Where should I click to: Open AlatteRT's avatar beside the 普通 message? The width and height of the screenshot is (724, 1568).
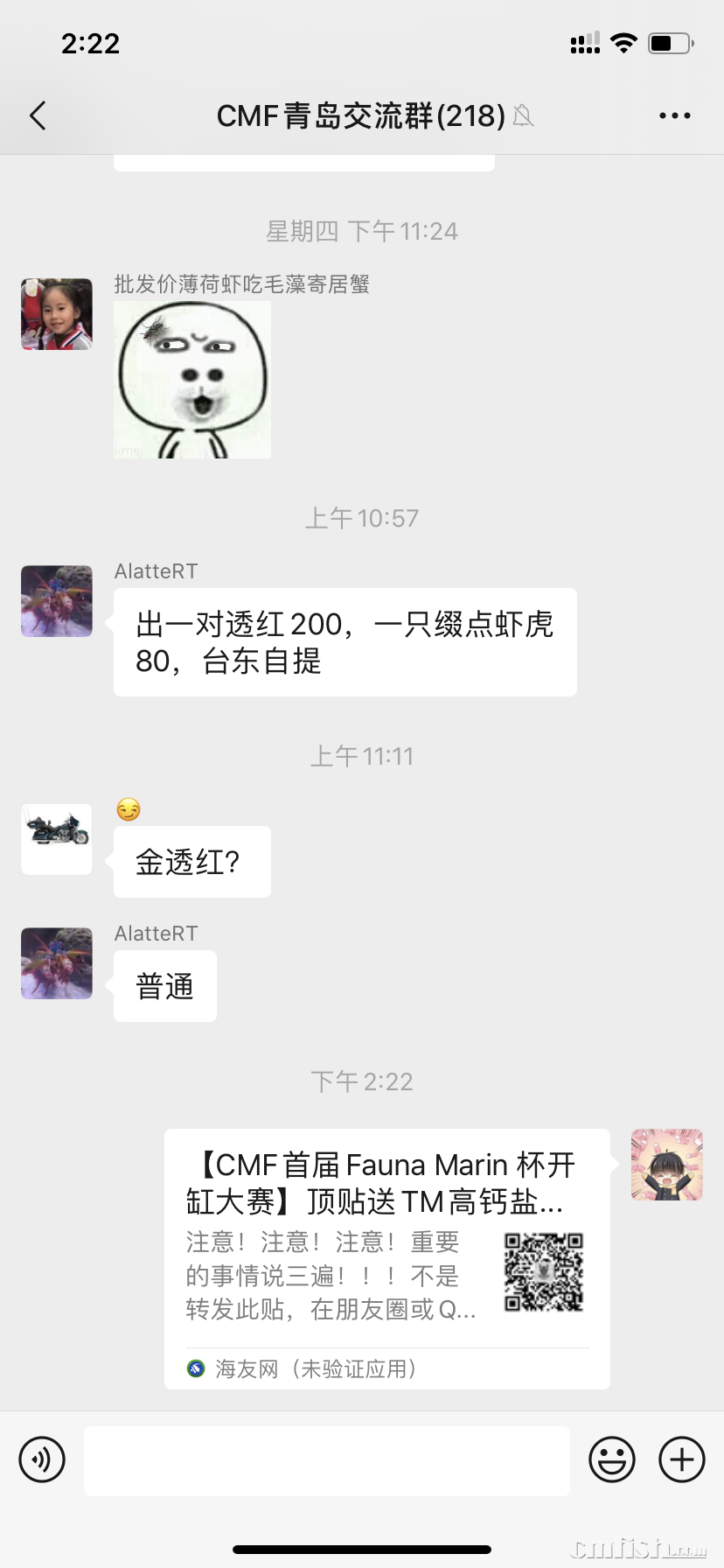(57, 963)
